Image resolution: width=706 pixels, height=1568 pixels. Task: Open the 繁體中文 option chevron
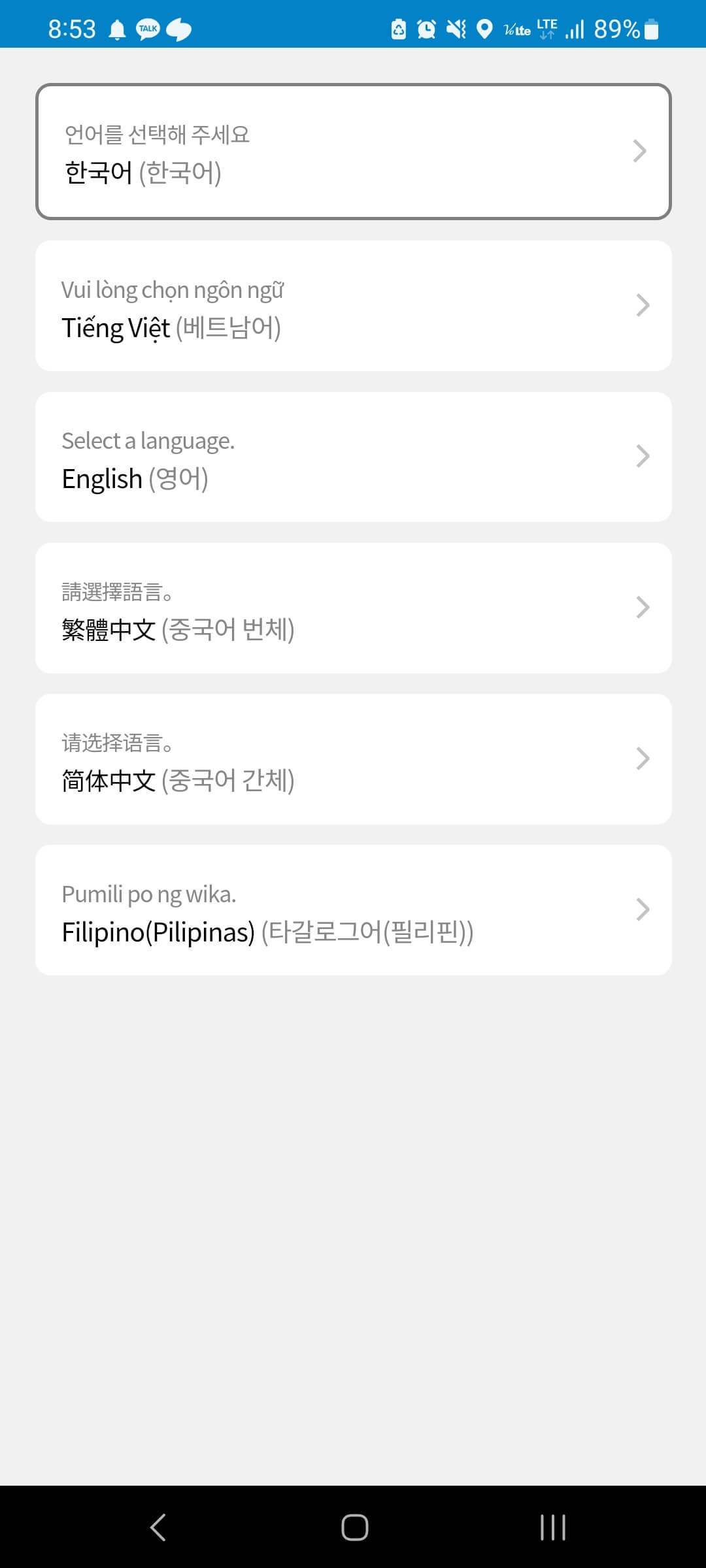(x=643, y=608)
